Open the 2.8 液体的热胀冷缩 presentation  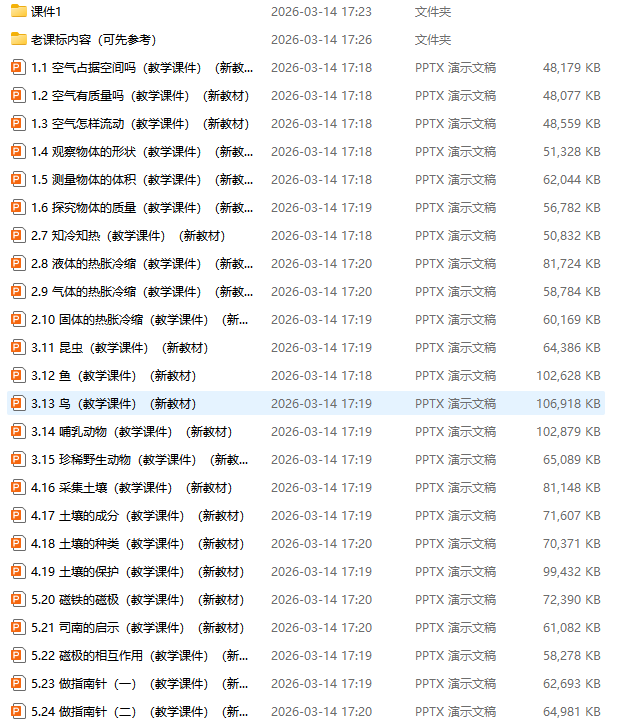point(140,264)
